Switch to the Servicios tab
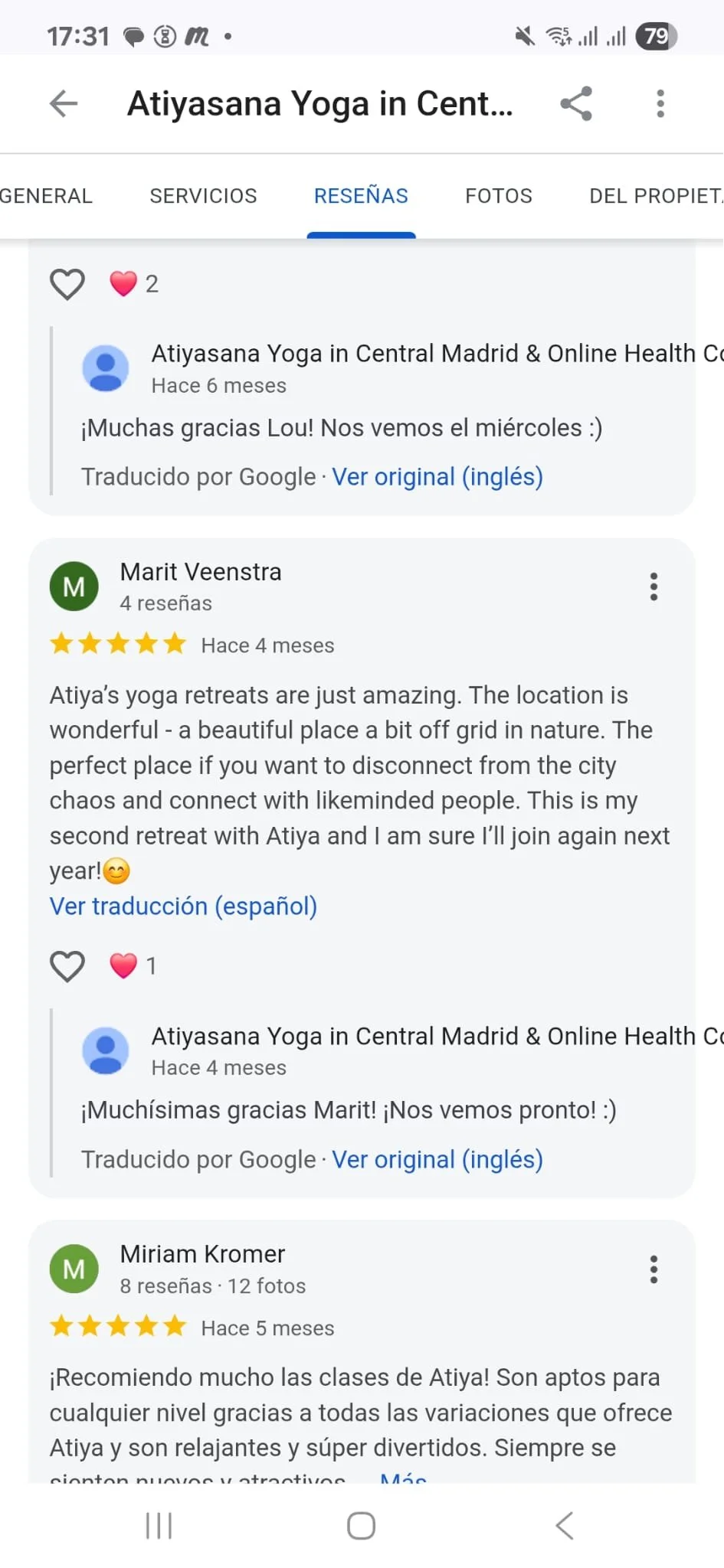This screenshot has width=724, height=1568. coord(203,196)
